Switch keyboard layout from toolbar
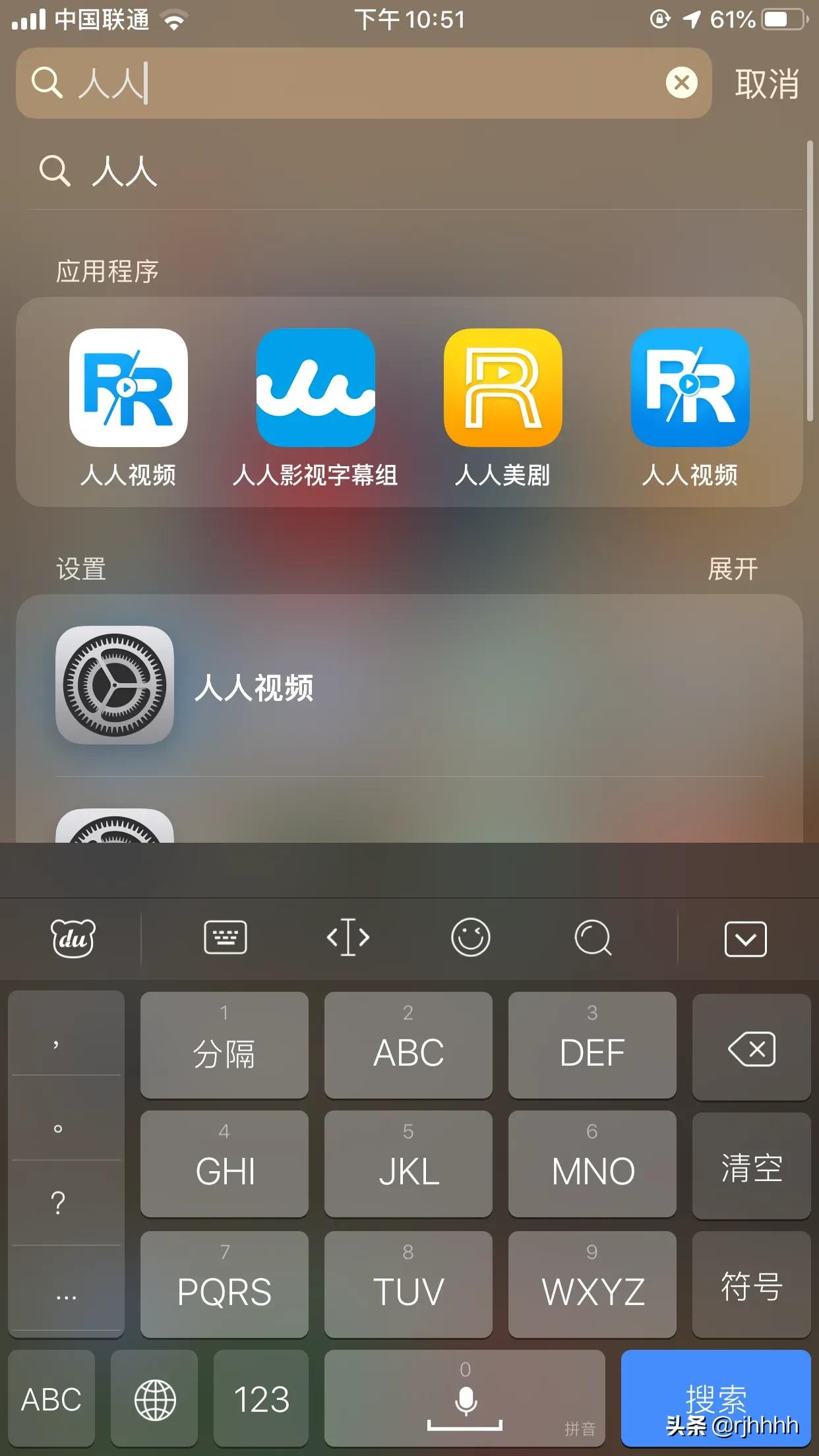The image size is (819, 1456). click(226, 938)
